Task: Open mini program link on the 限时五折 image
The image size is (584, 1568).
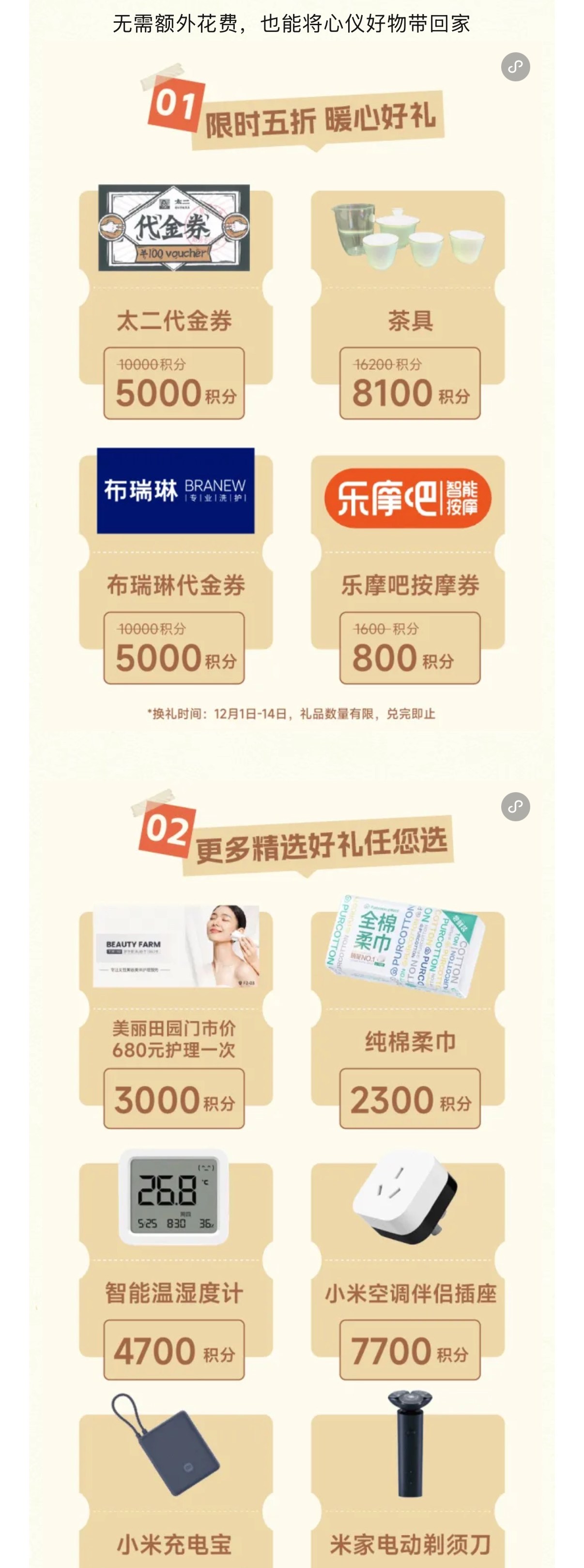Action: 515,67
